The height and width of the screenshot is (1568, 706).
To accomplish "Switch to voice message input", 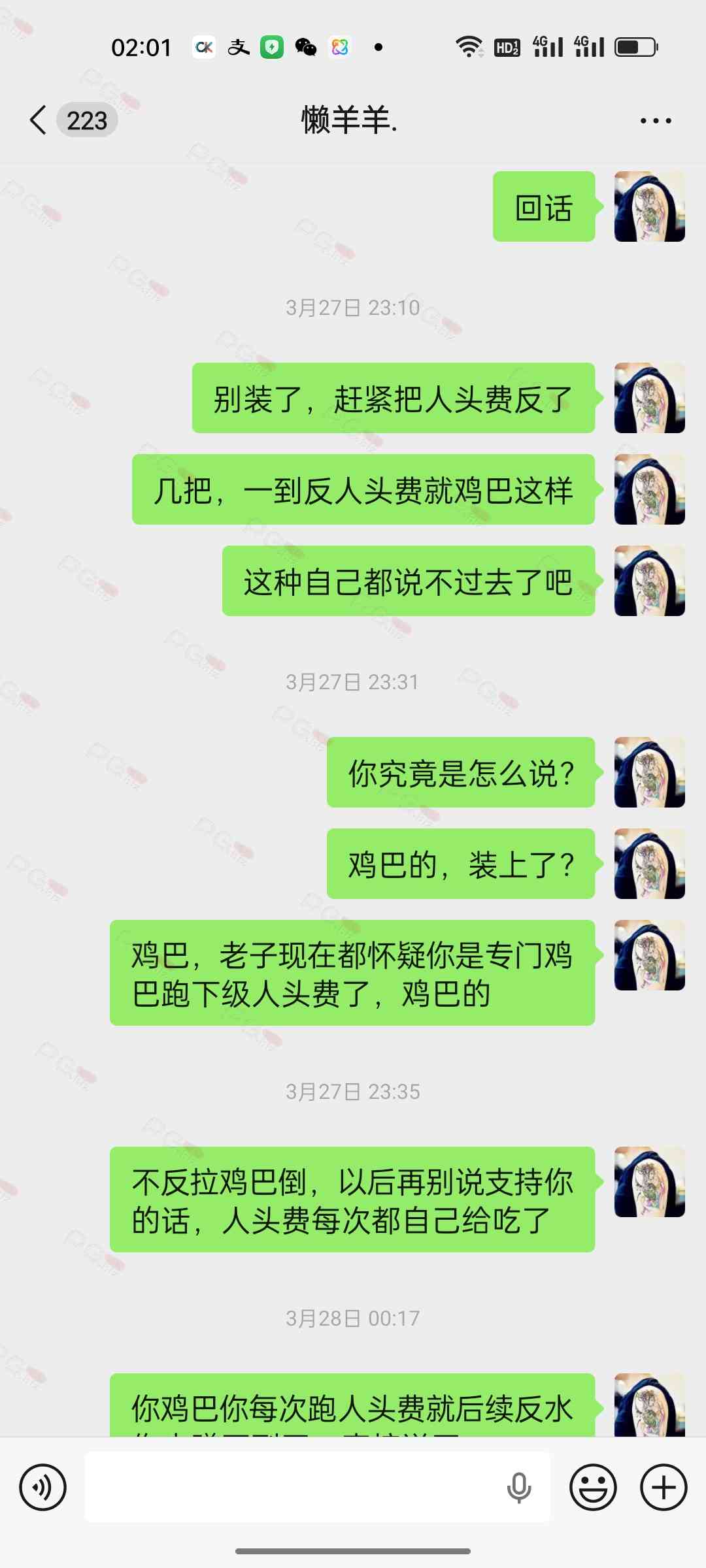I will (x=43, y=1488).
